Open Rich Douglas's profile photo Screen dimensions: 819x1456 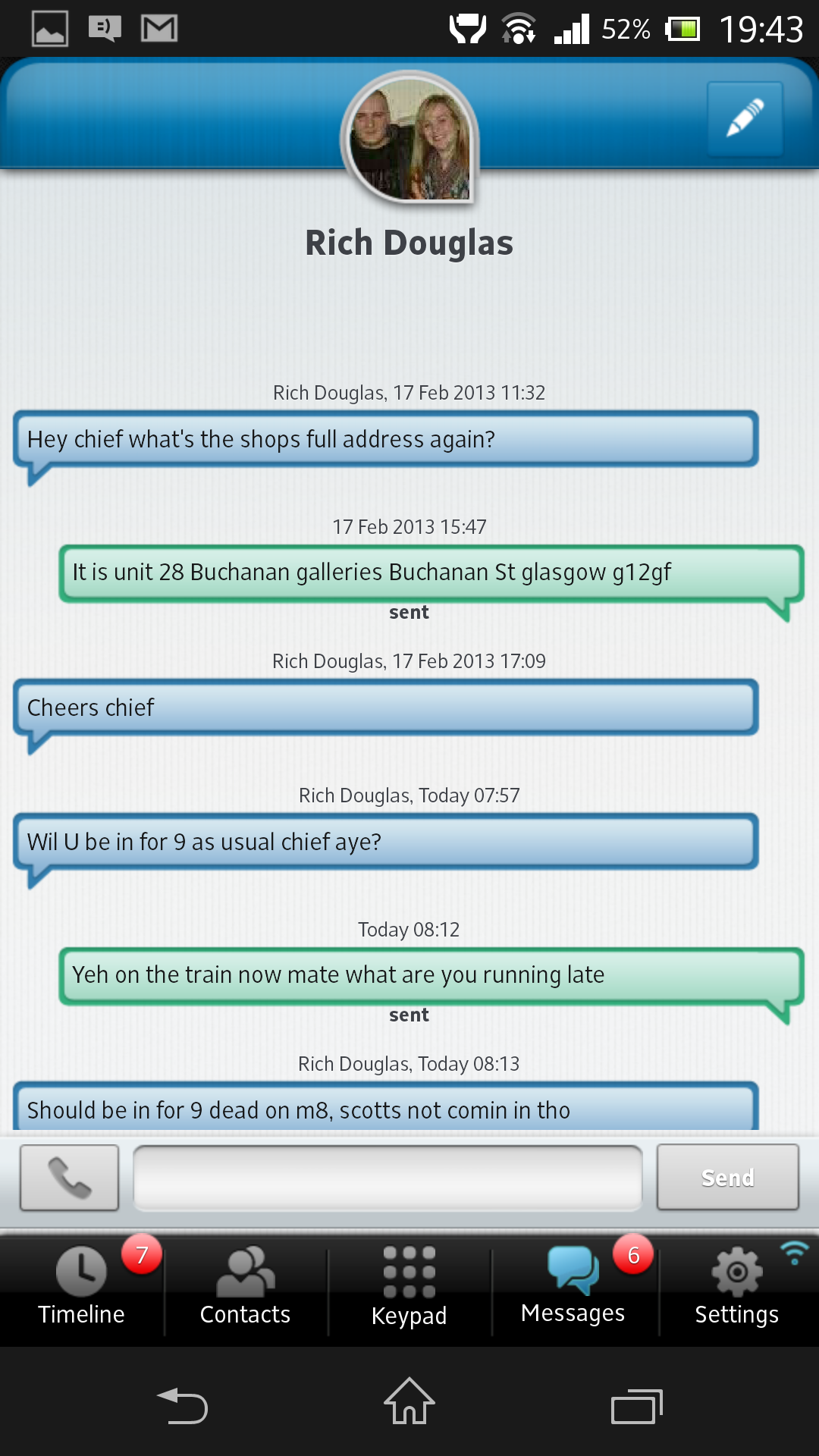tap(409, 139)
